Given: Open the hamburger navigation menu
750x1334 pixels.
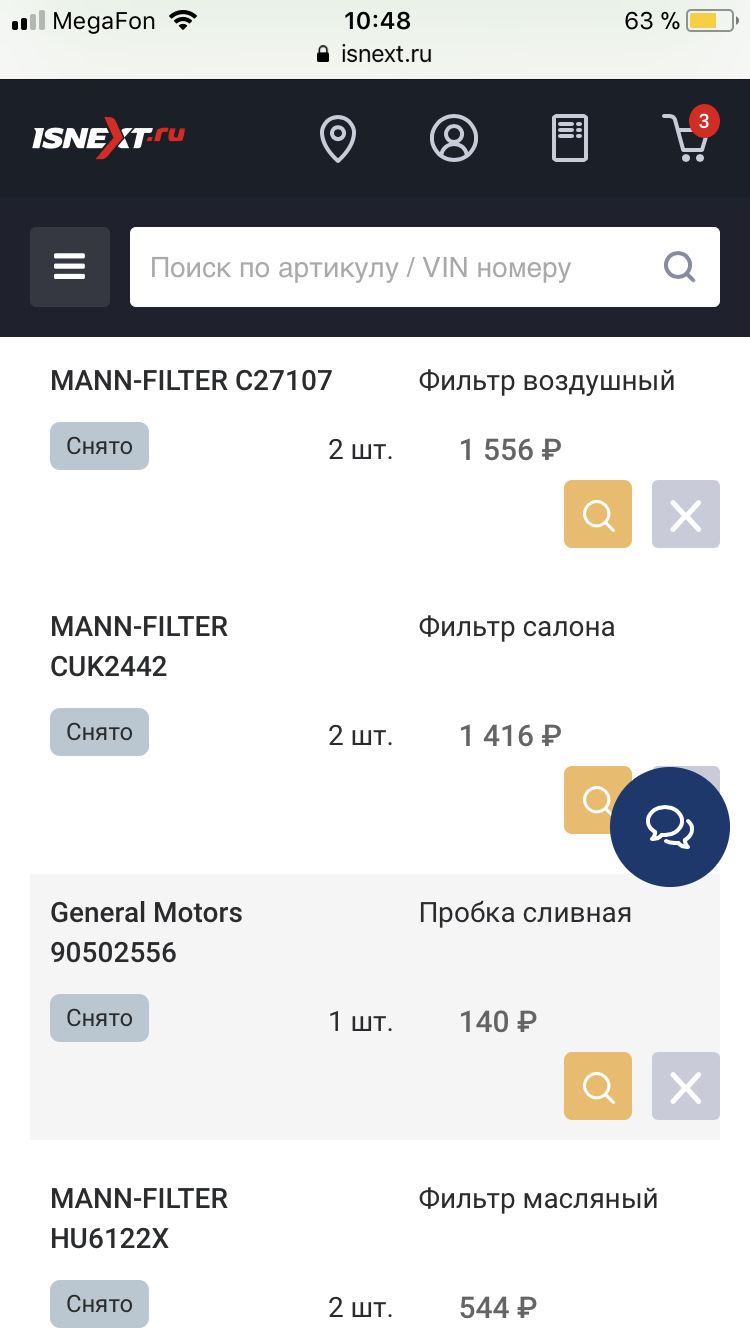Looking at the screenshot, I should [x=69, y=266].
